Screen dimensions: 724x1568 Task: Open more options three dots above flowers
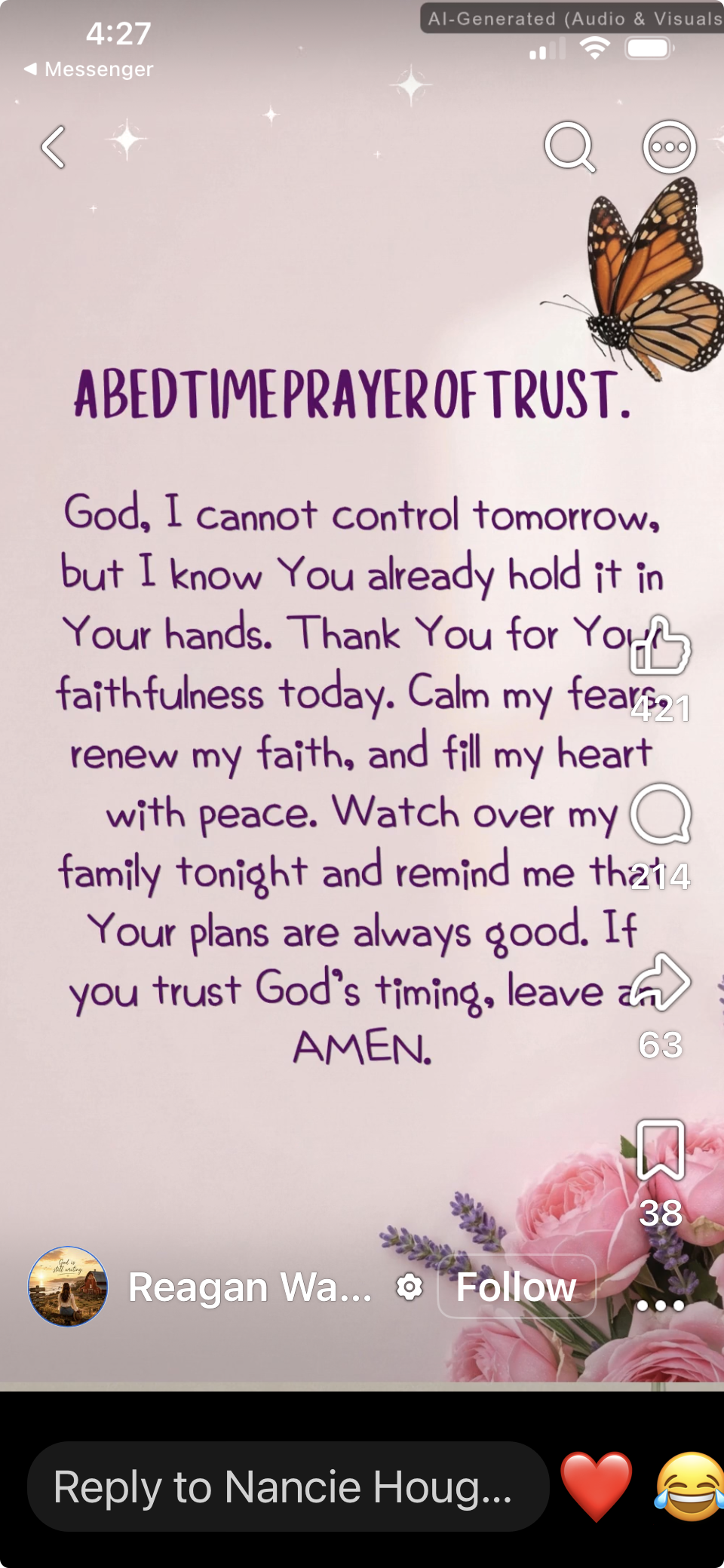point(661,1306)
